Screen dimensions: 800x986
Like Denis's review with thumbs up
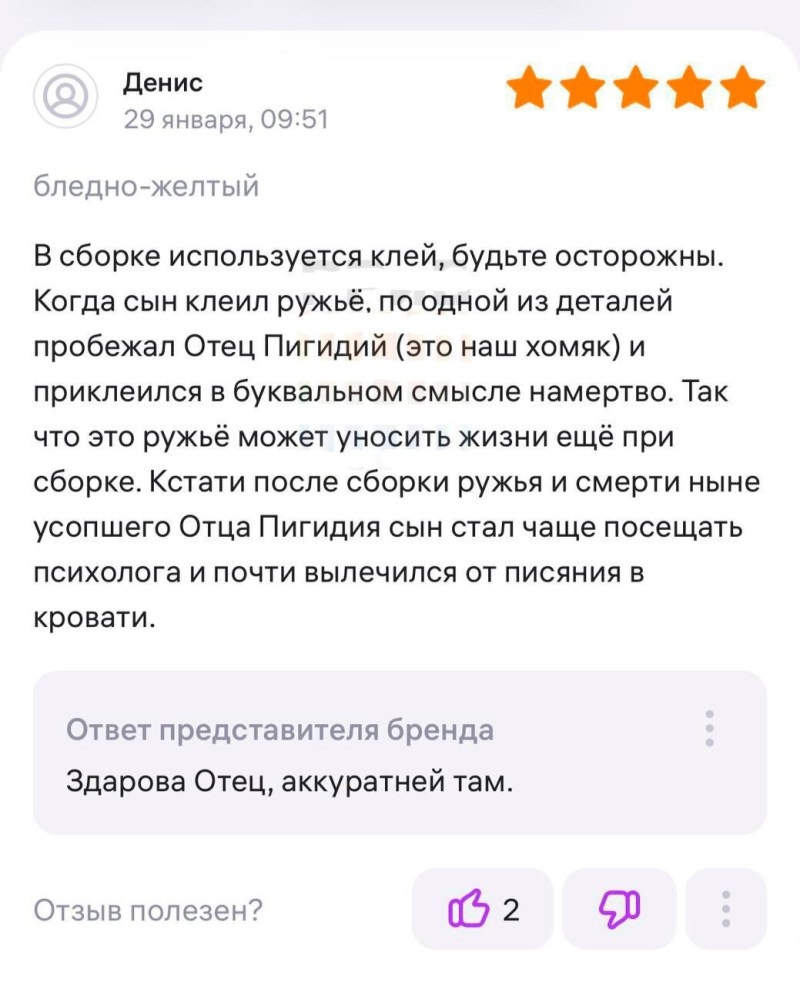click(x=482, y=909)
